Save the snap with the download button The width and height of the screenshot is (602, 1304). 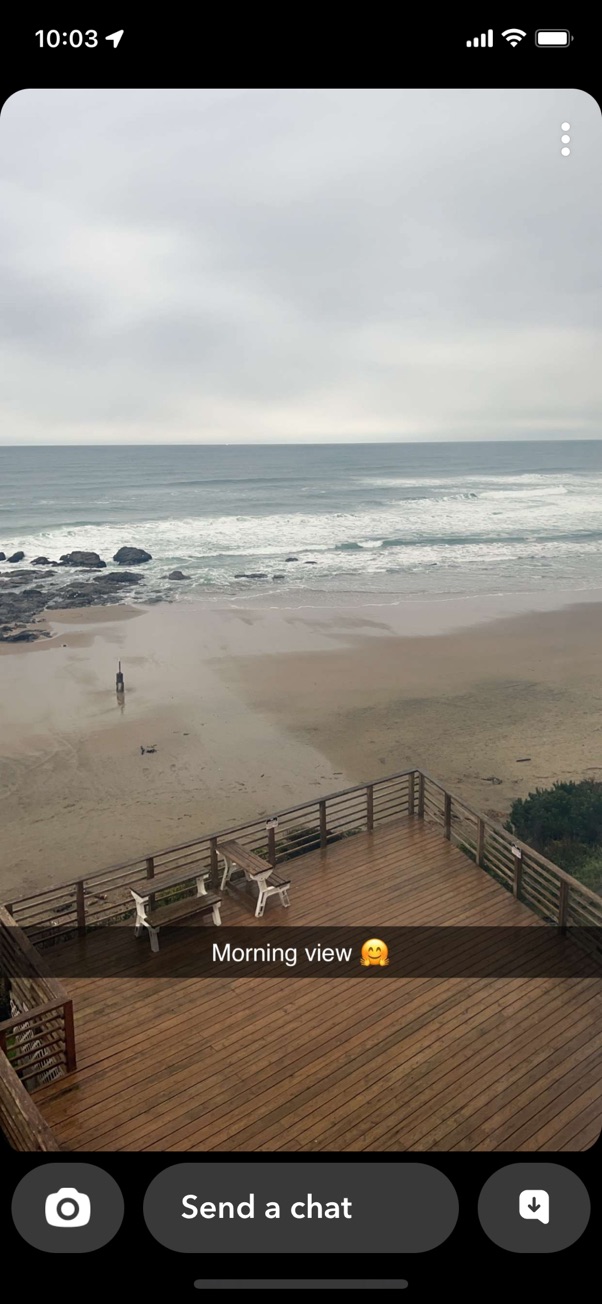coord(534,1207)
